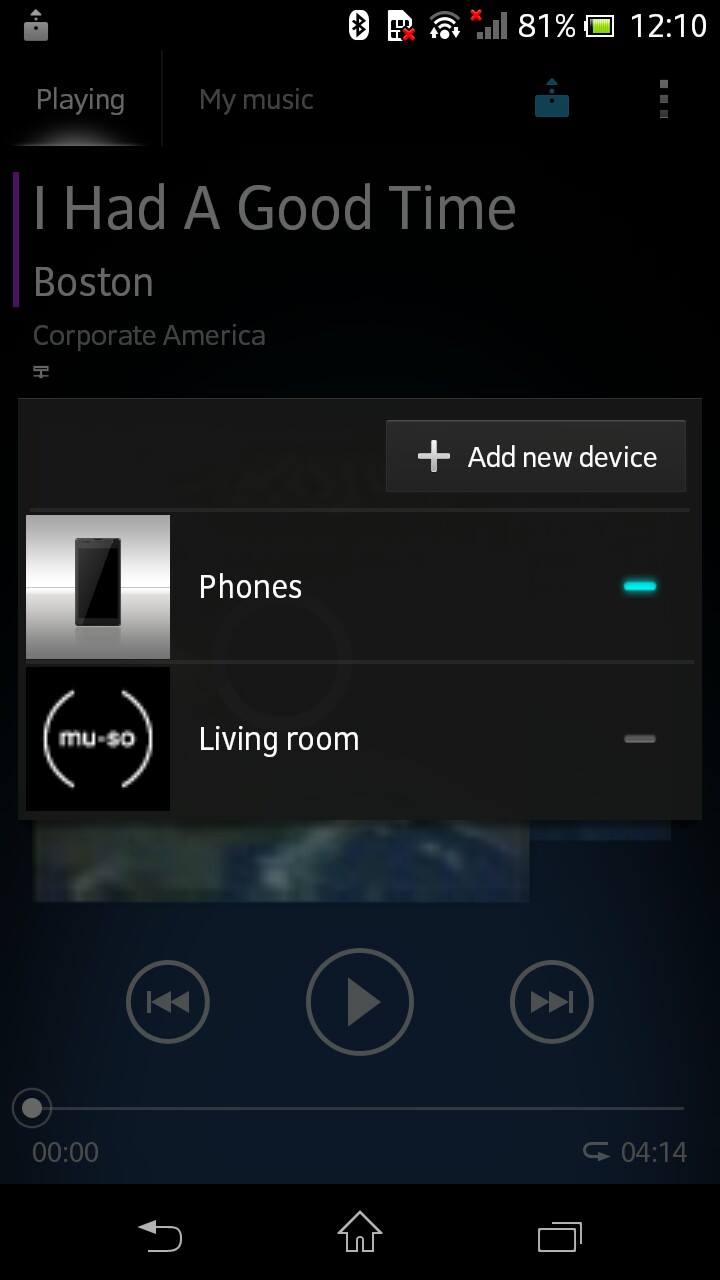Play the current track
This screenshot has width=720, height=1280.
tap(360, 1001)
